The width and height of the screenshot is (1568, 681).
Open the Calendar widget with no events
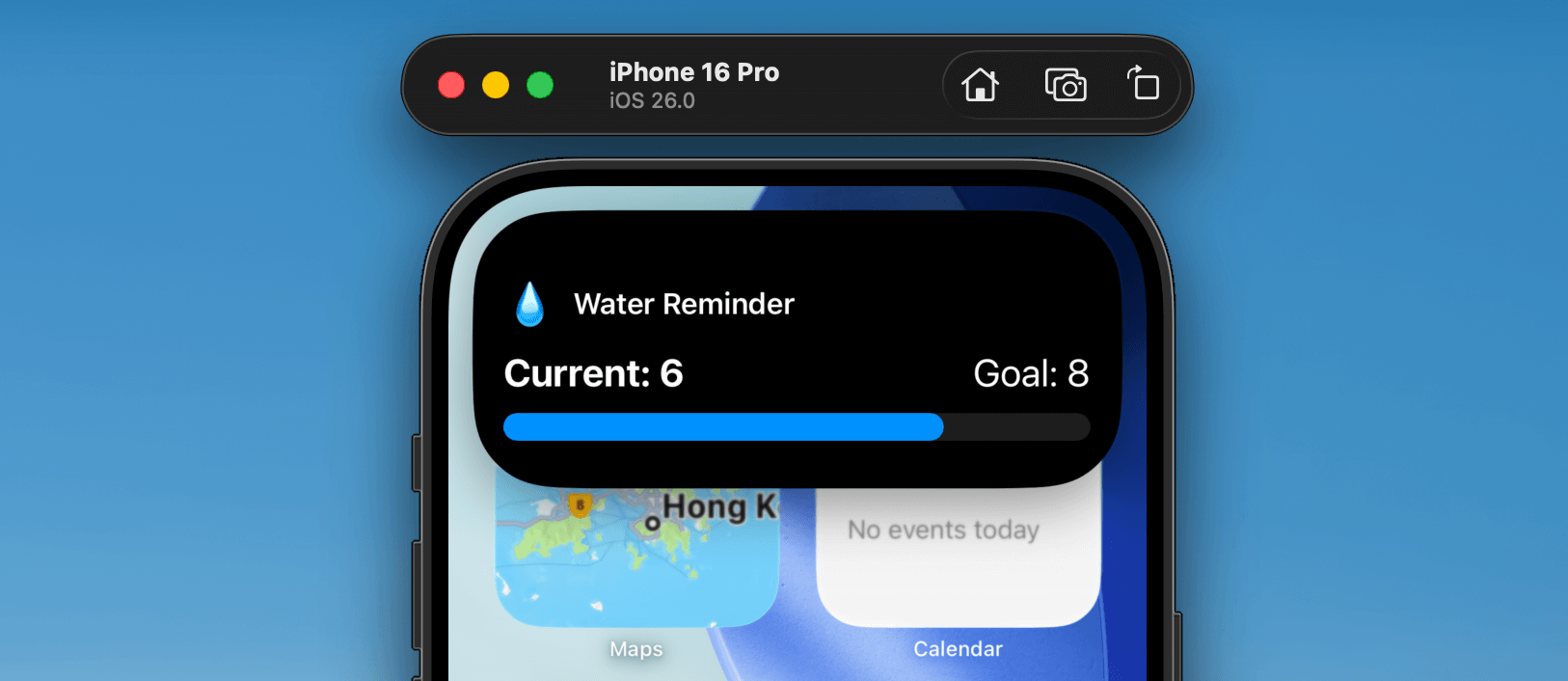point(958,555)
